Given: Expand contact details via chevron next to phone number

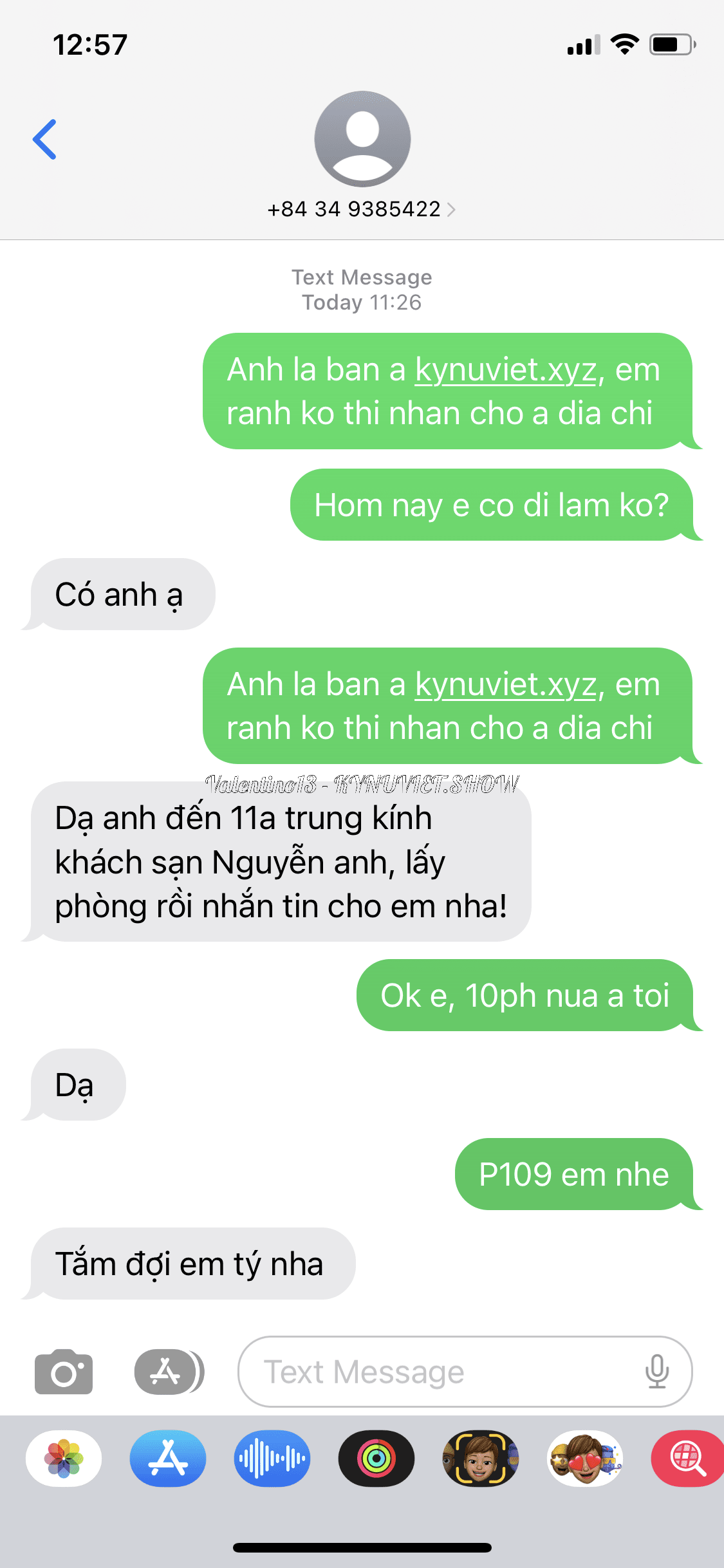Looking at the screenshot, I should 452,209.
